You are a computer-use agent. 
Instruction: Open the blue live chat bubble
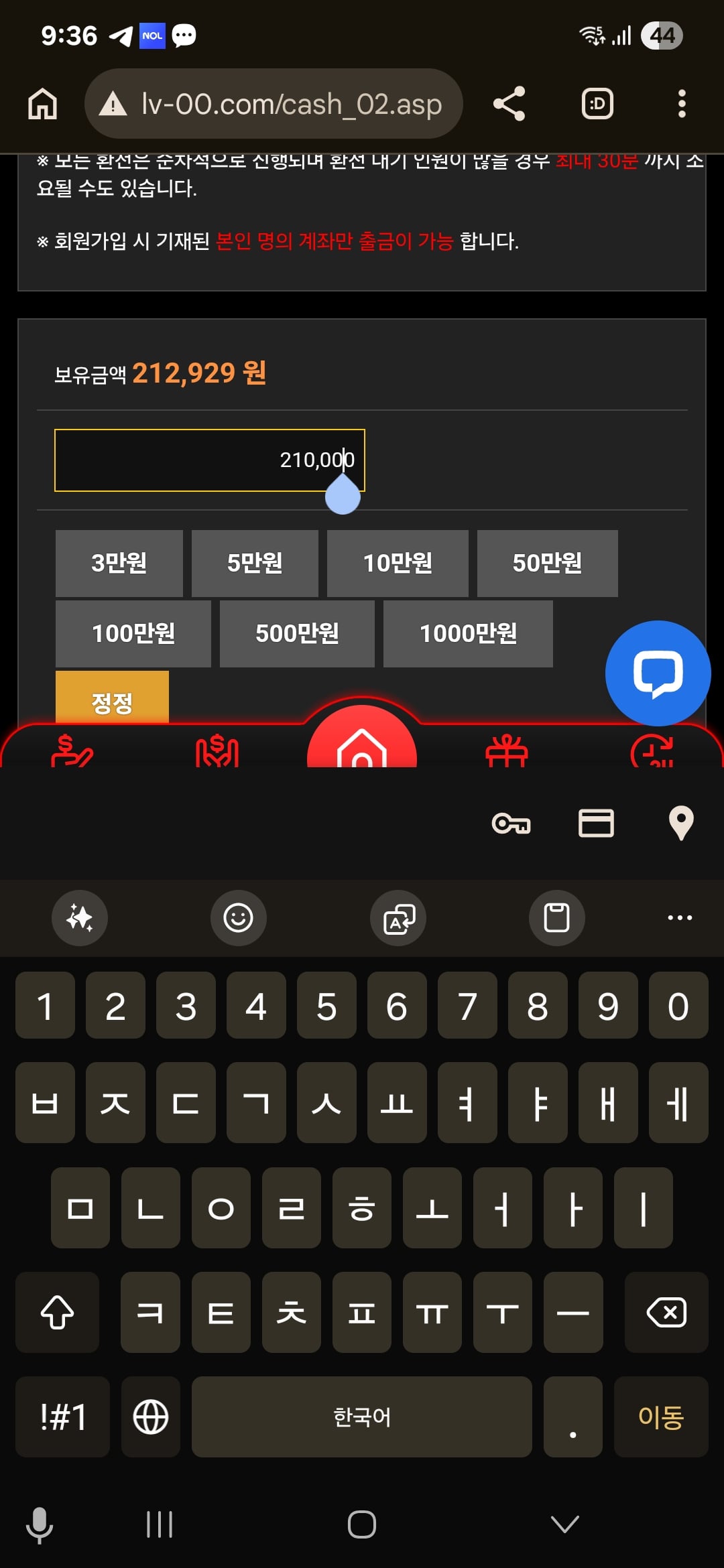click(658, 673)
